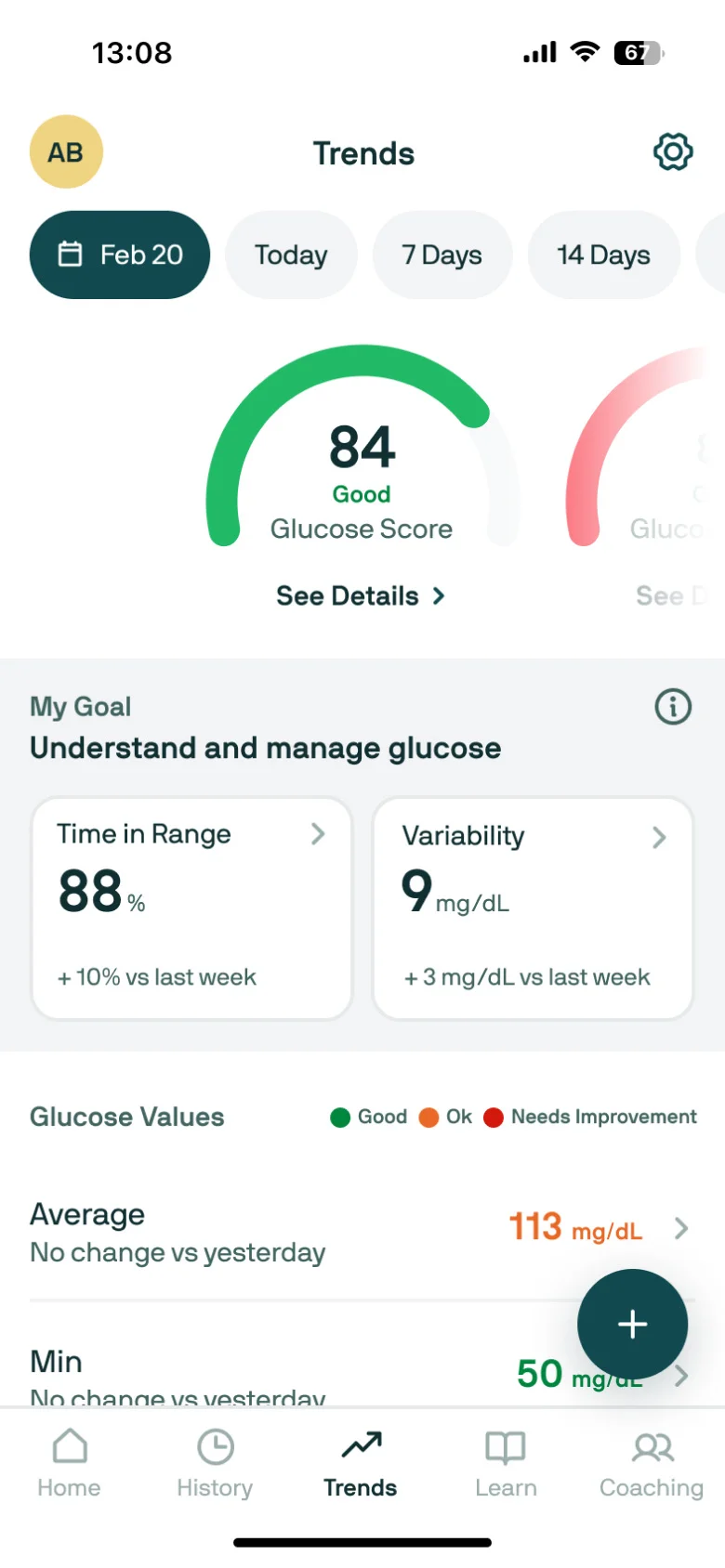Switch to the 7 Days view
Viewport: 725px width, 1568px height.
point(442,255)
